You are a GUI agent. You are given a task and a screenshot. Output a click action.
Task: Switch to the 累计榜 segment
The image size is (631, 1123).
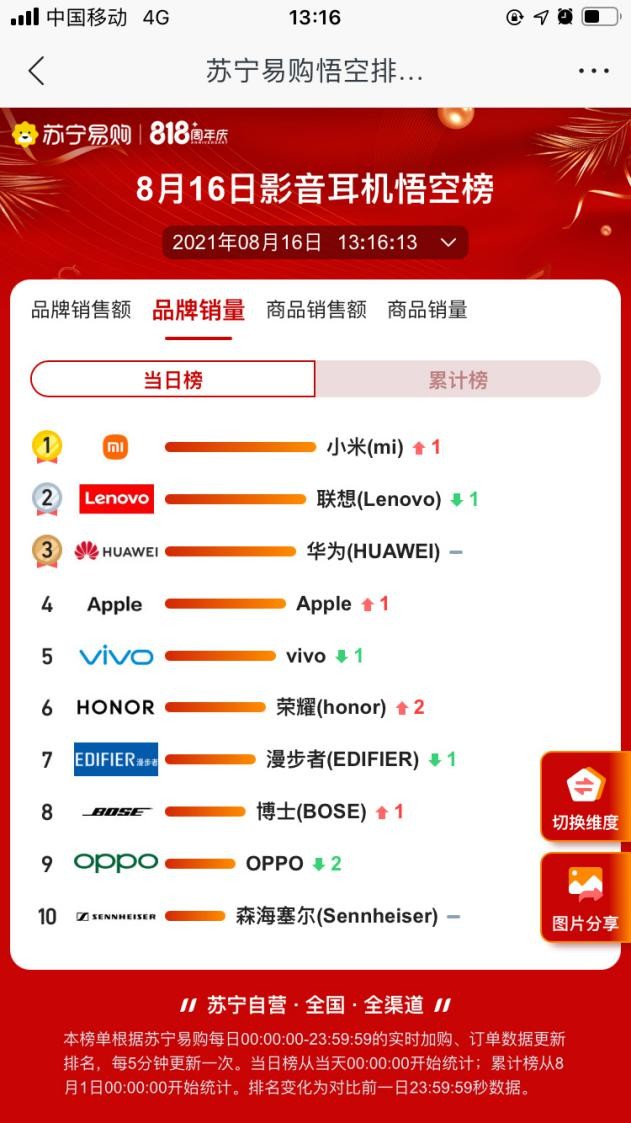pyautogui.click(x=457, y=380)
